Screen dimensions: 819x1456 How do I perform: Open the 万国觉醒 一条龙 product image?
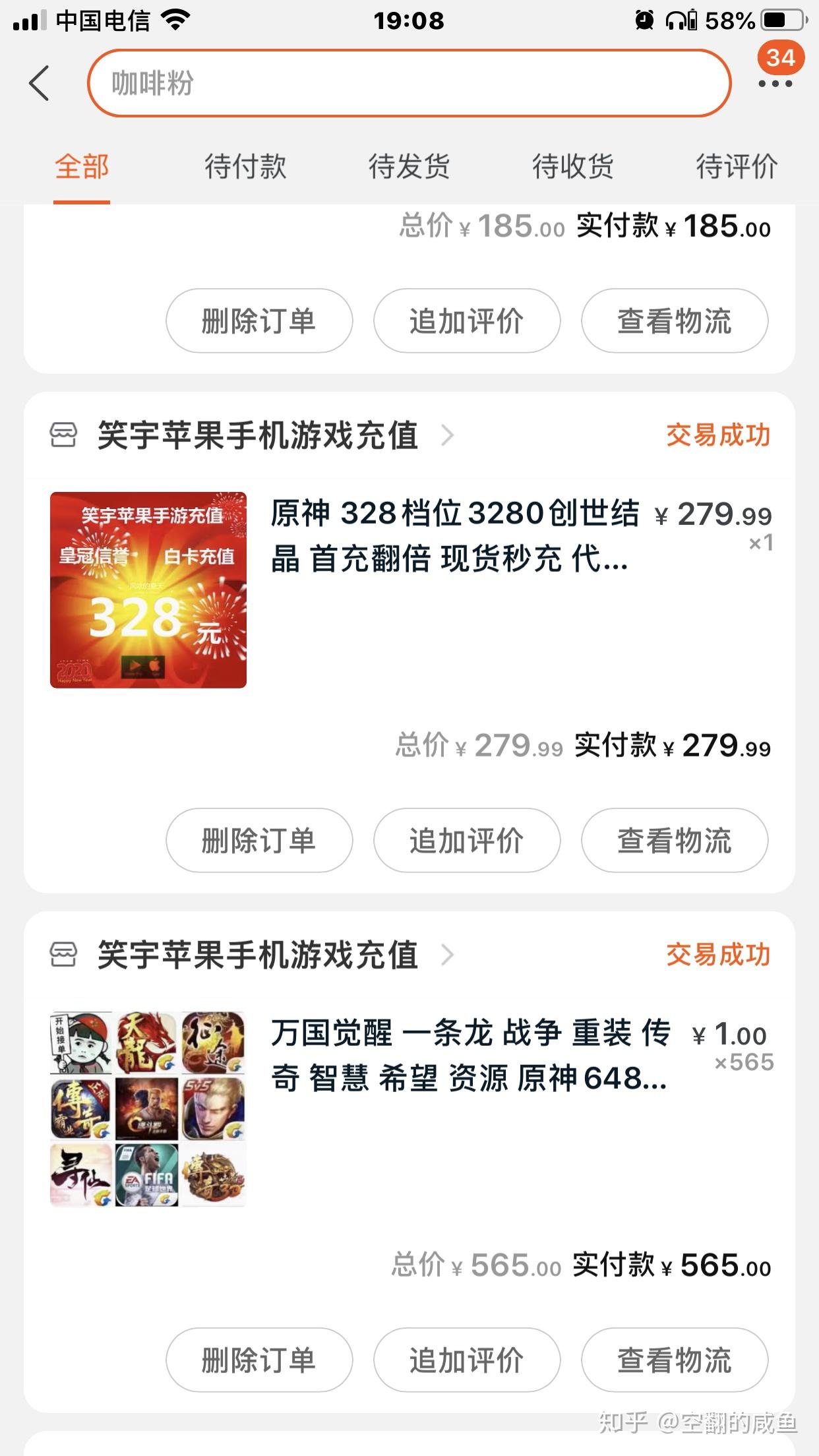148,1110
